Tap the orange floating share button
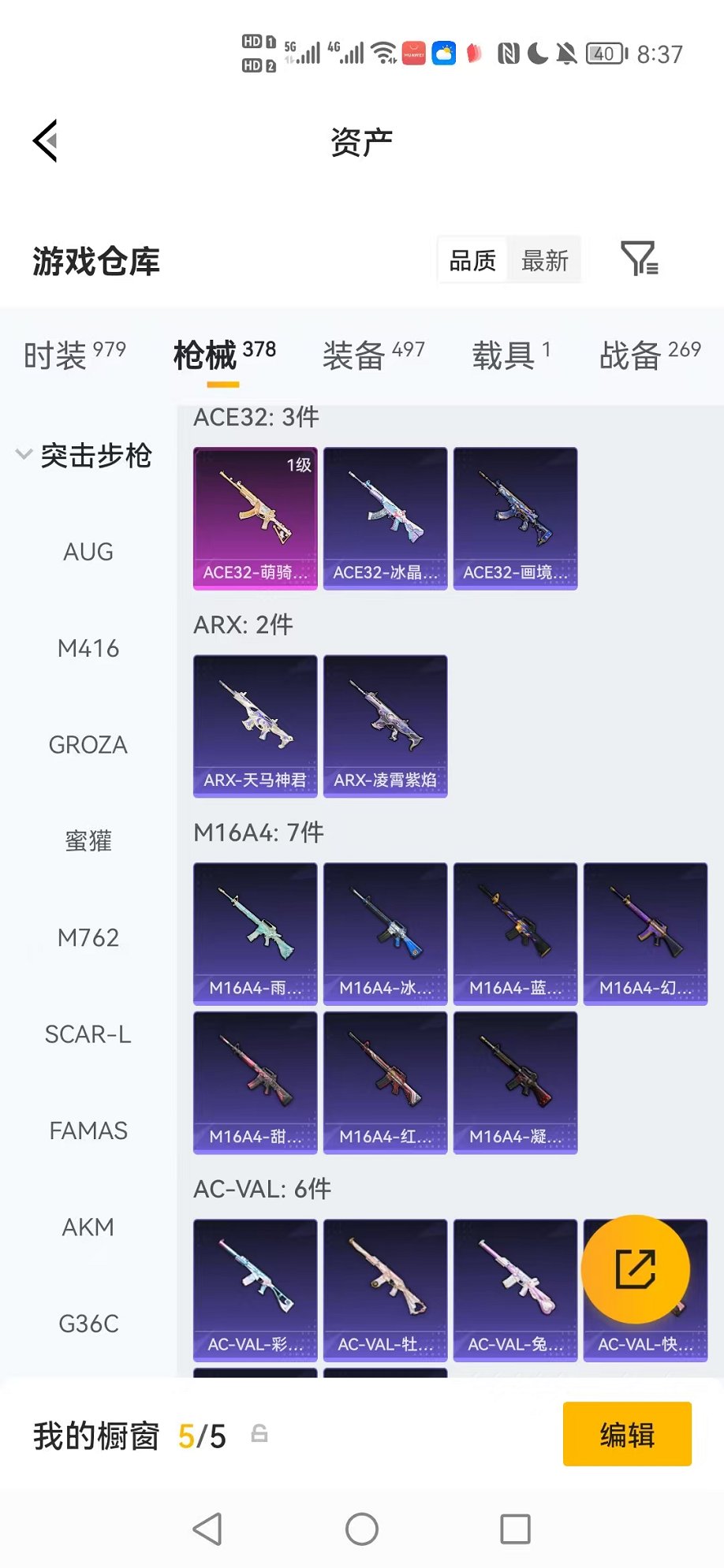 tap(635, 1269)
